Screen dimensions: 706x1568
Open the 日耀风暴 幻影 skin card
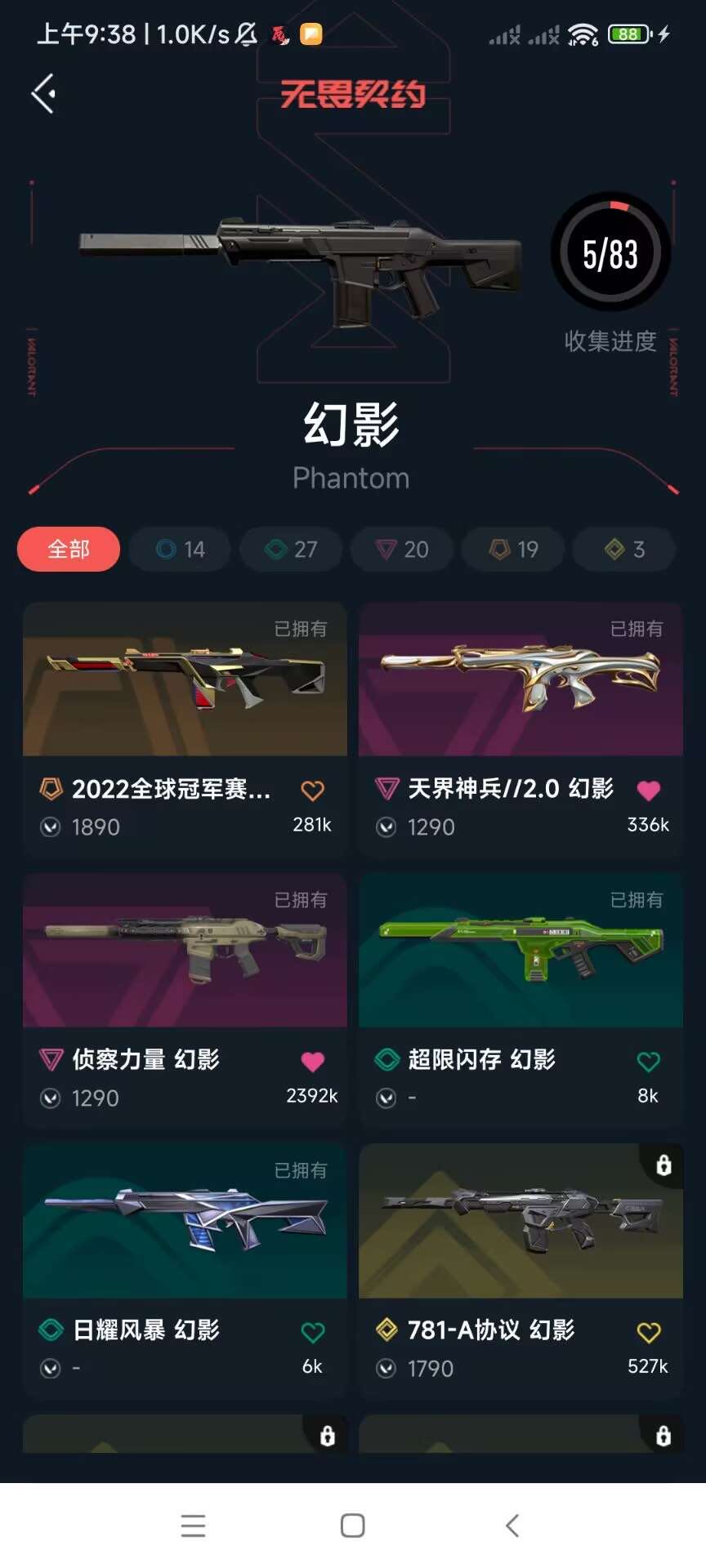tap(185, 1272)
